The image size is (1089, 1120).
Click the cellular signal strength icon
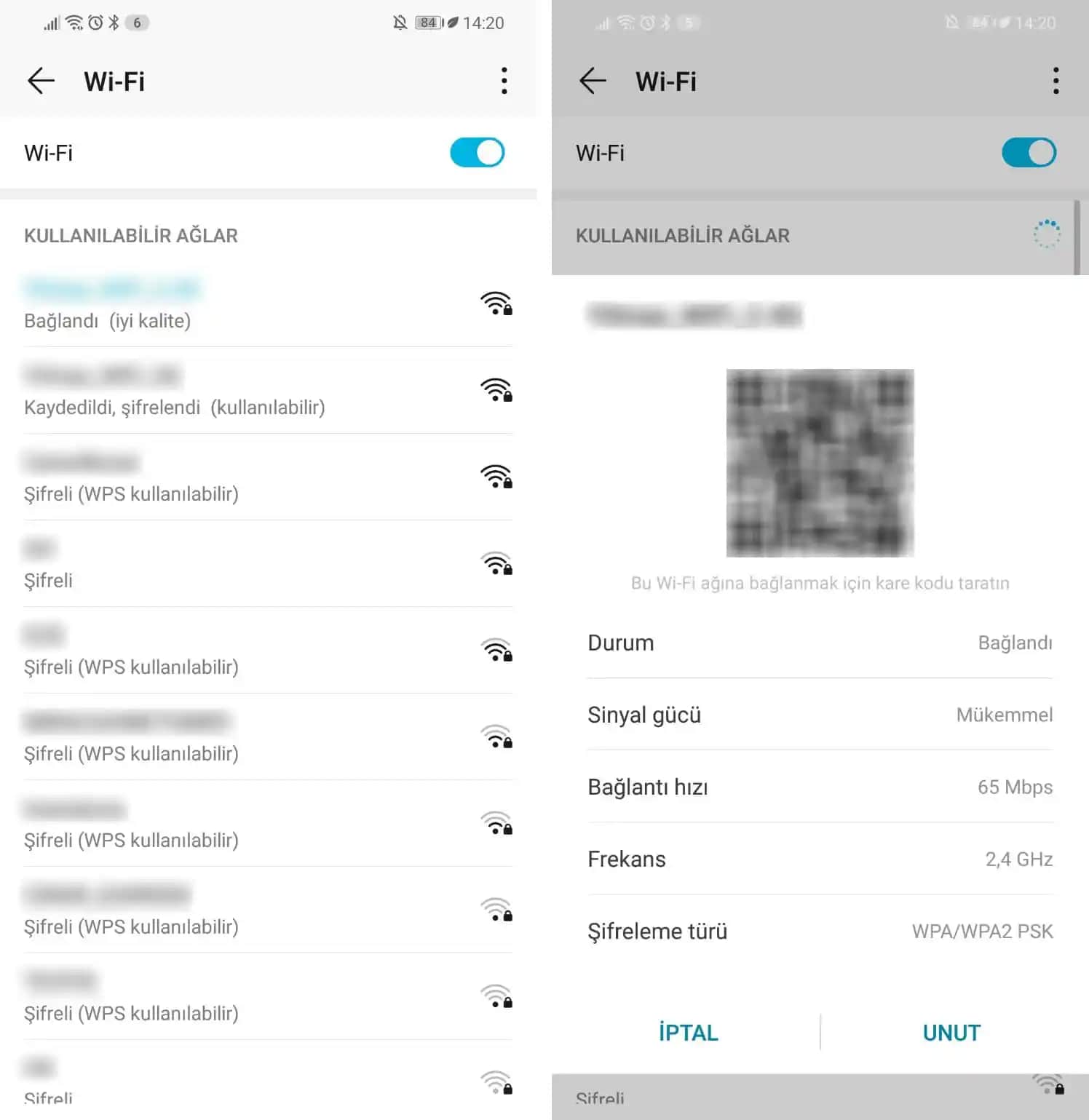coord(50,23)
